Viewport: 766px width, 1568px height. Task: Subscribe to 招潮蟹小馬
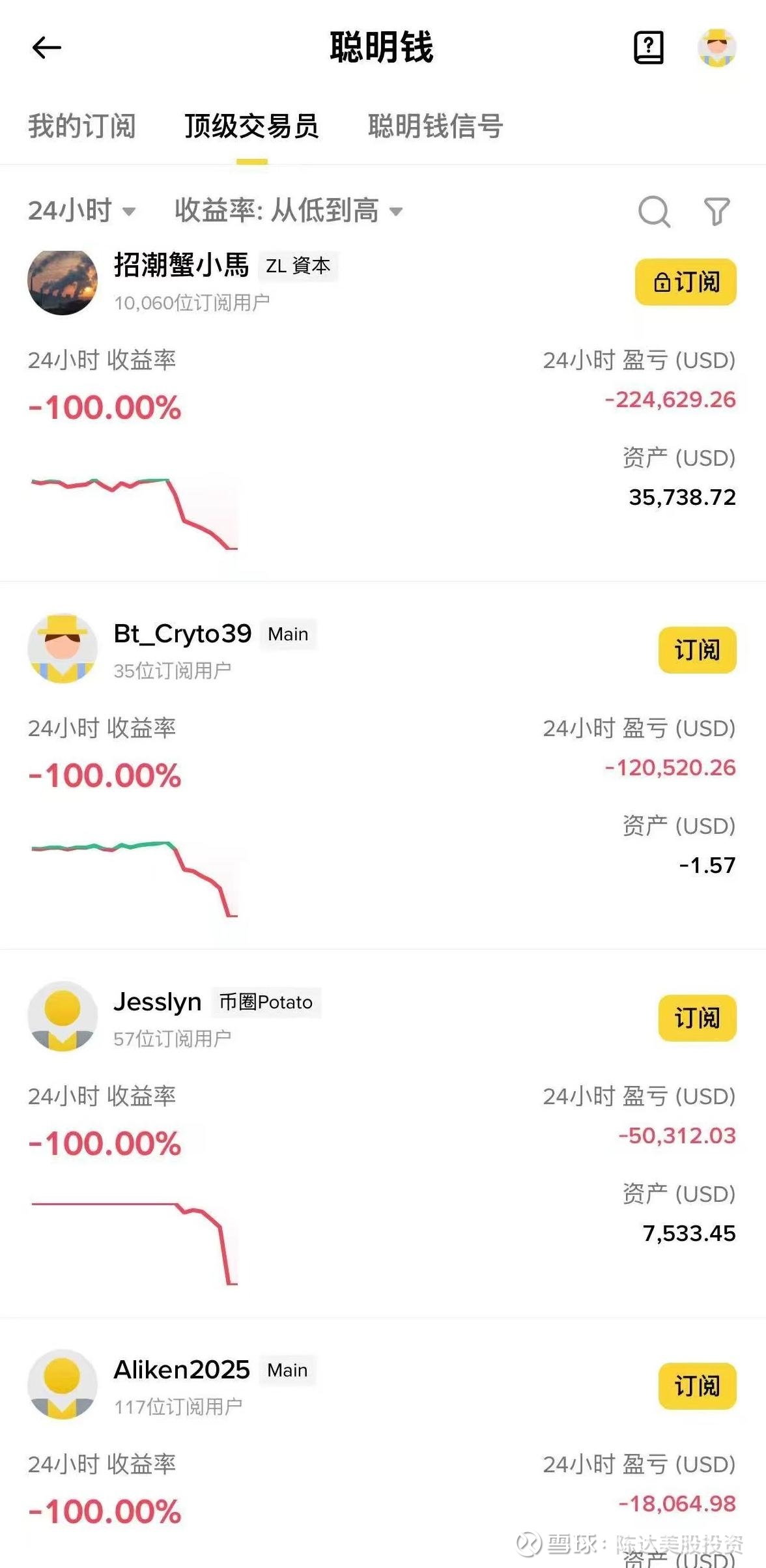pyautogui.click(x=685, y=282)
